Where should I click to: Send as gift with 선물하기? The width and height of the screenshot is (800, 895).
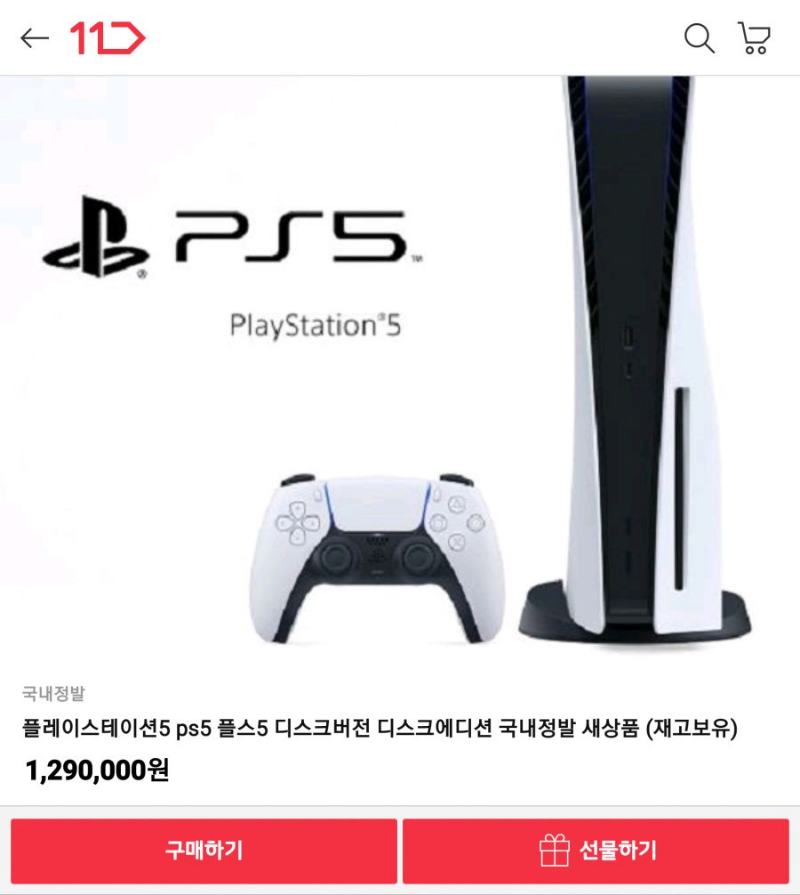tap(596, 851)
